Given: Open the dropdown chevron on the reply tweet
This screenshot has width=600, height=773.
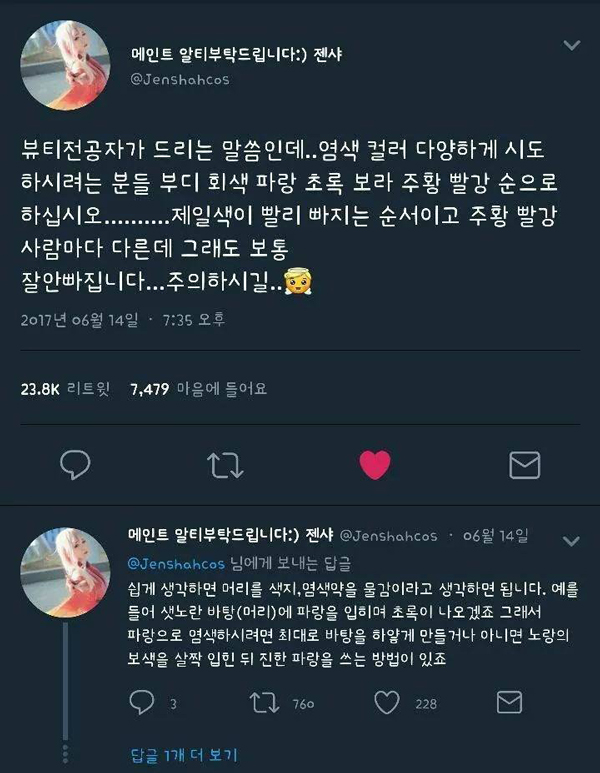Looking at the screenshot, I should [572, 541].
